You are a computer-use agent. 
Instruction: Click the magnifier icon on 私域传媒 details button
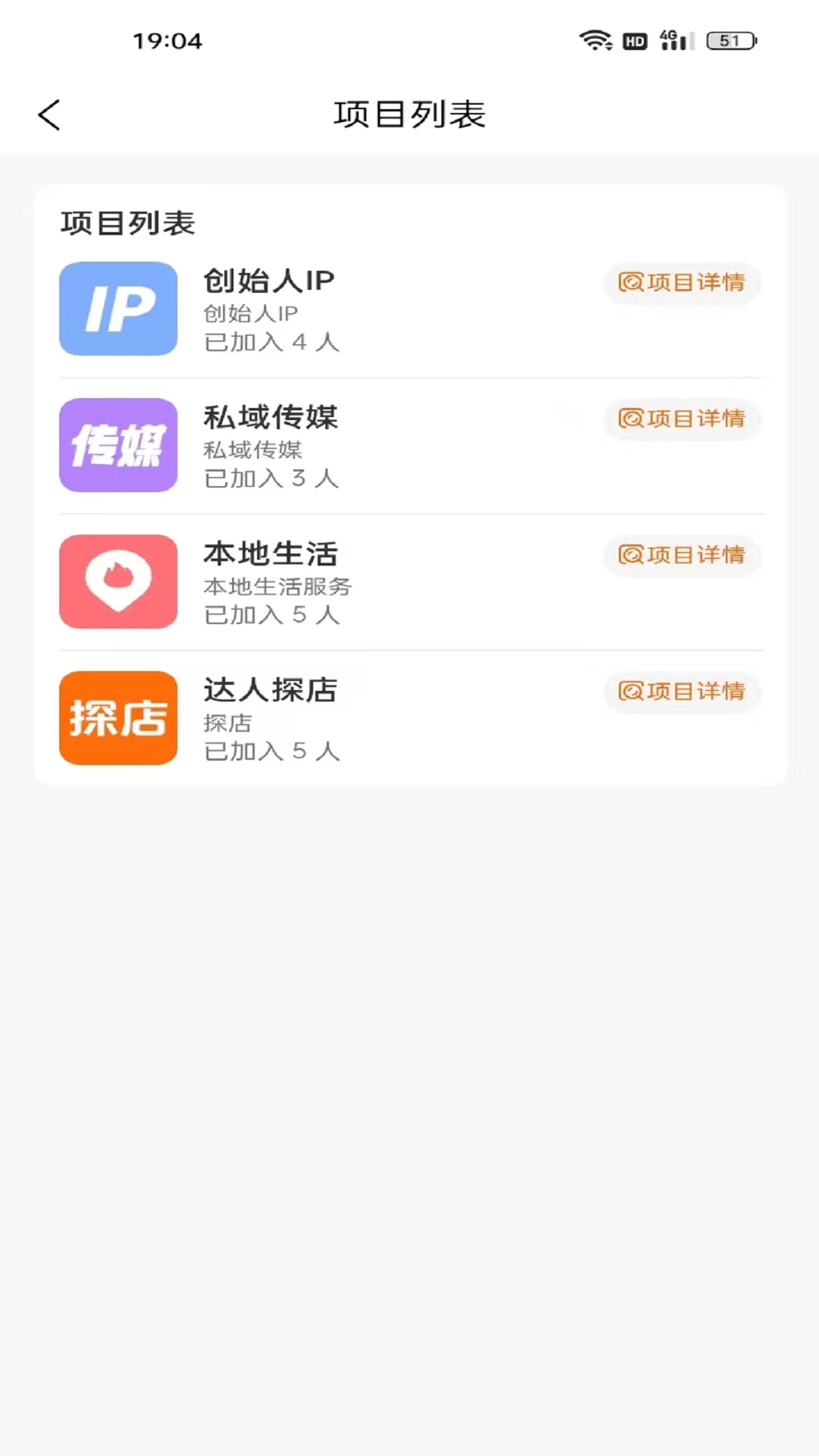[631, 419]
